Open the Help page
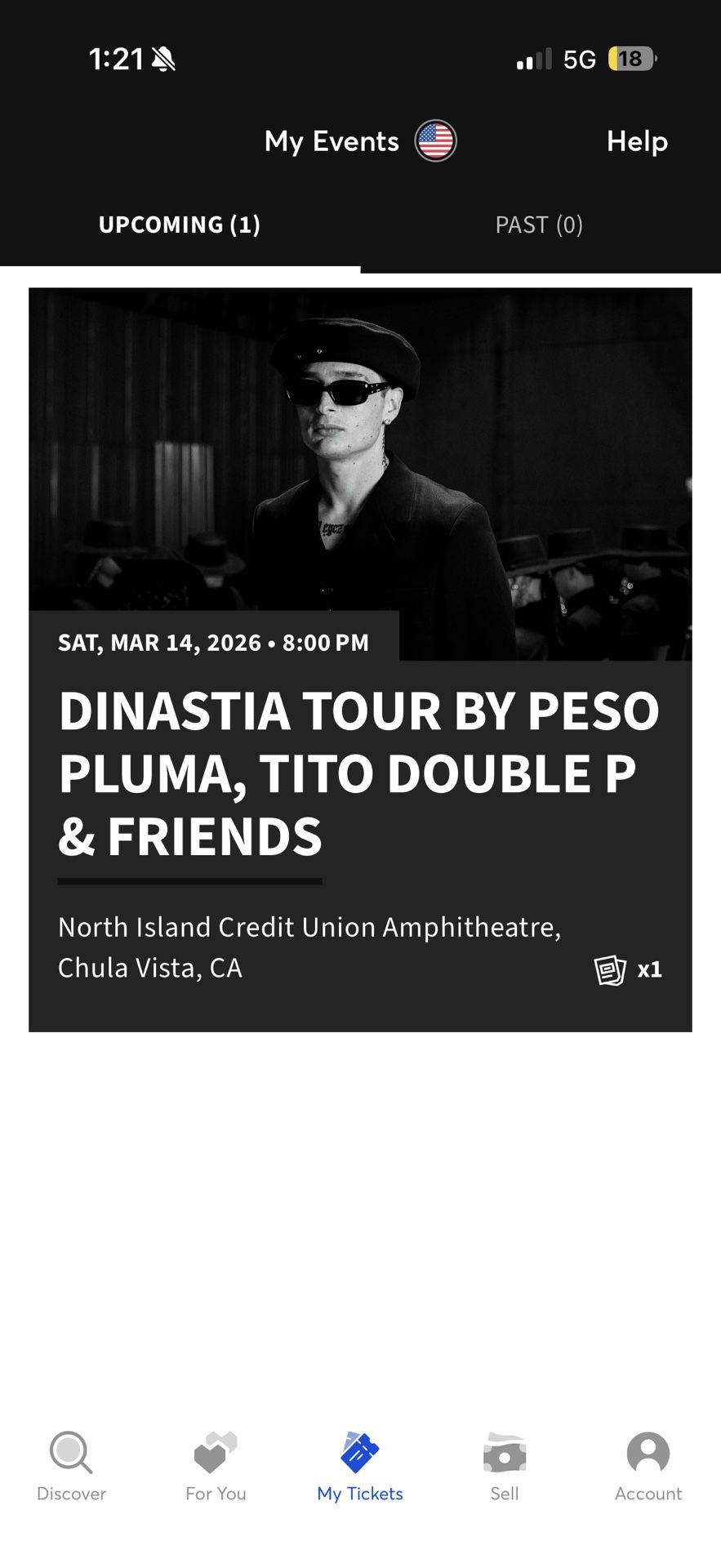This screenshot has width=721, height=1568. click(637, 141)
